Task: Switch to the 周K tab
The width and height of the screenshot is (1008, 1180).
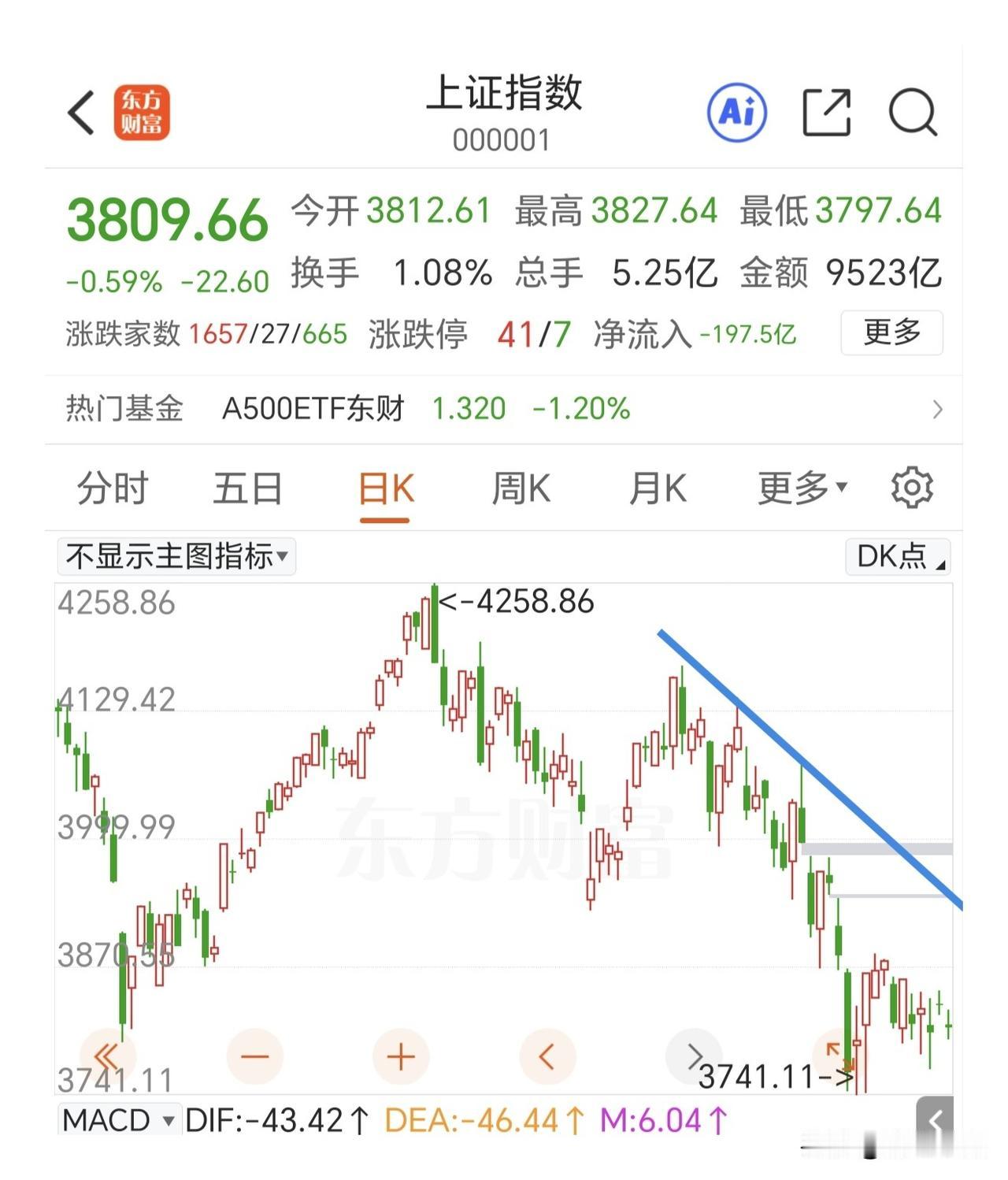Action: [521, 488]
